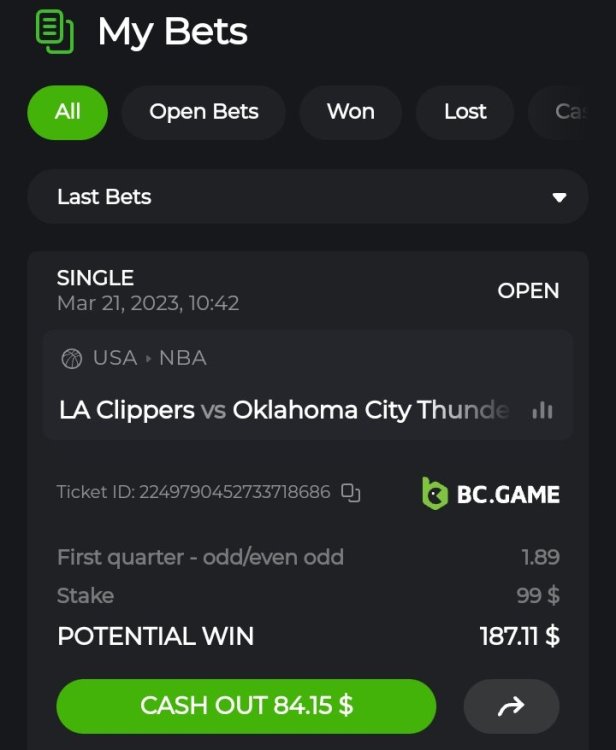
Task: View match statistics bar chart icon
Action: [543, 410]
